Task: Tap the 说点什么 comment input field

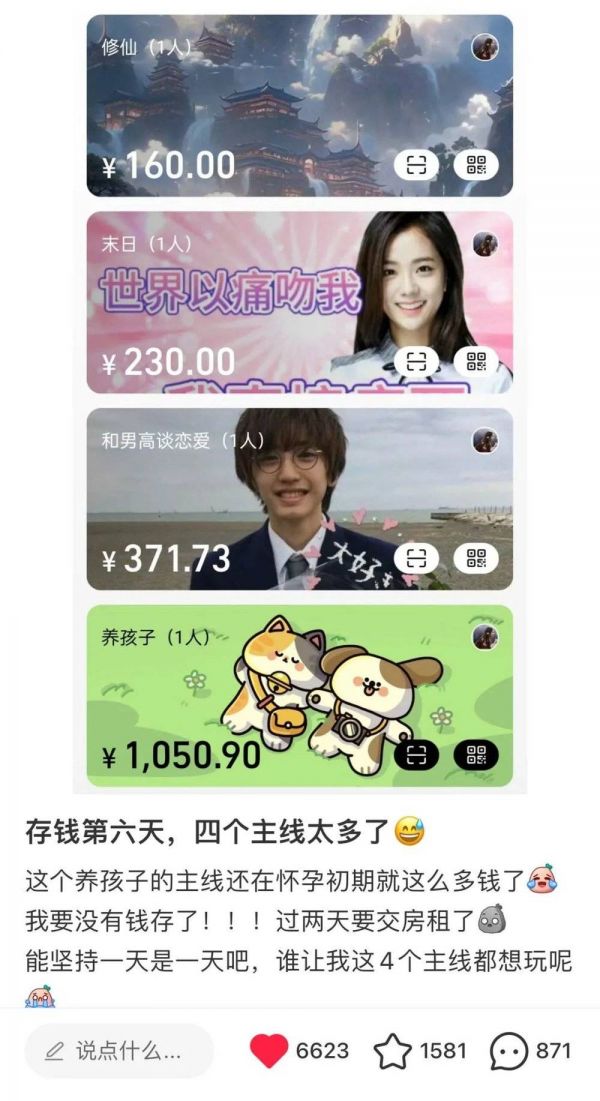Action: [x=120, y=1051]
